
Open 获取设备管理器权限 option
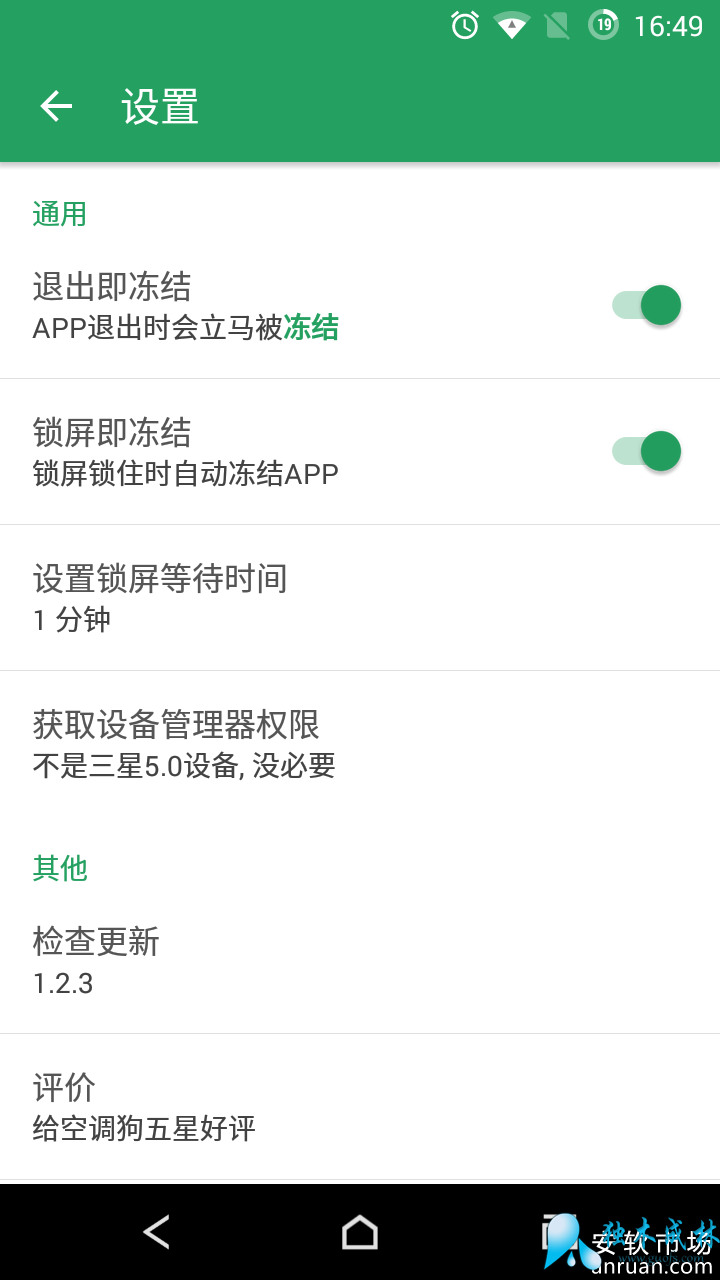click(360, 743)
